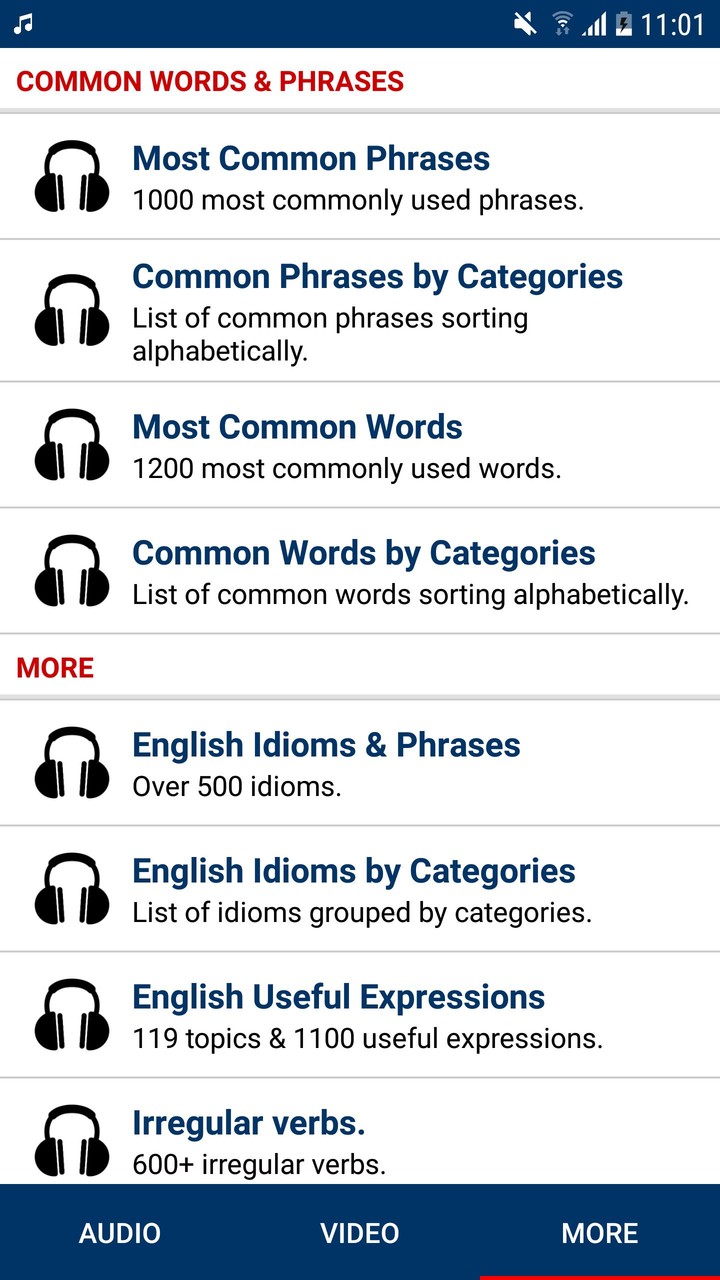
Task: Click the headphones icon beside English Idioms by Categories
Action: pyautogui.click(x=70, y=888)
